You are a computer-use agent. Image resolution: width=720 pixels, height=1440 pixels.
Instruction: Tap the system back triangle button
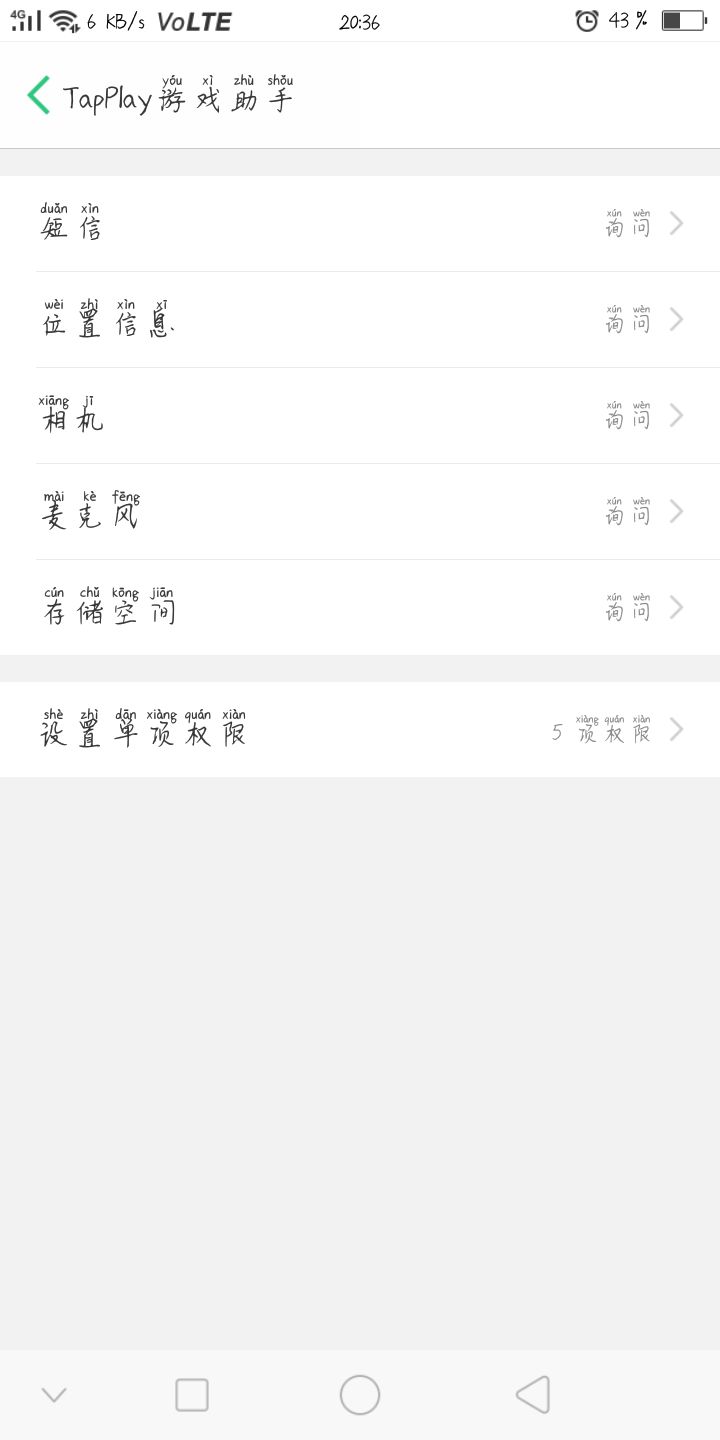(x=533, y=1394)
